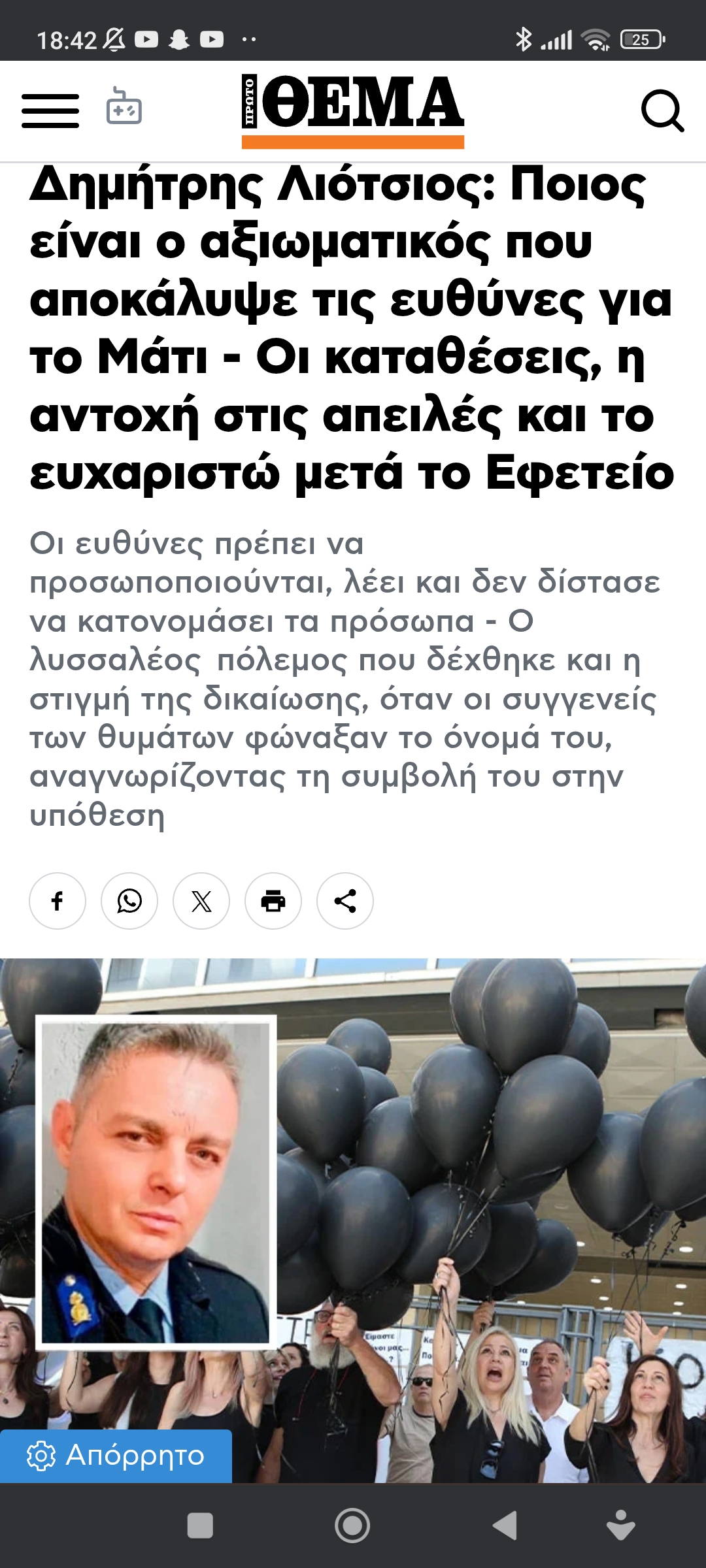Share article on Facebook

click(x=58, y=901)
